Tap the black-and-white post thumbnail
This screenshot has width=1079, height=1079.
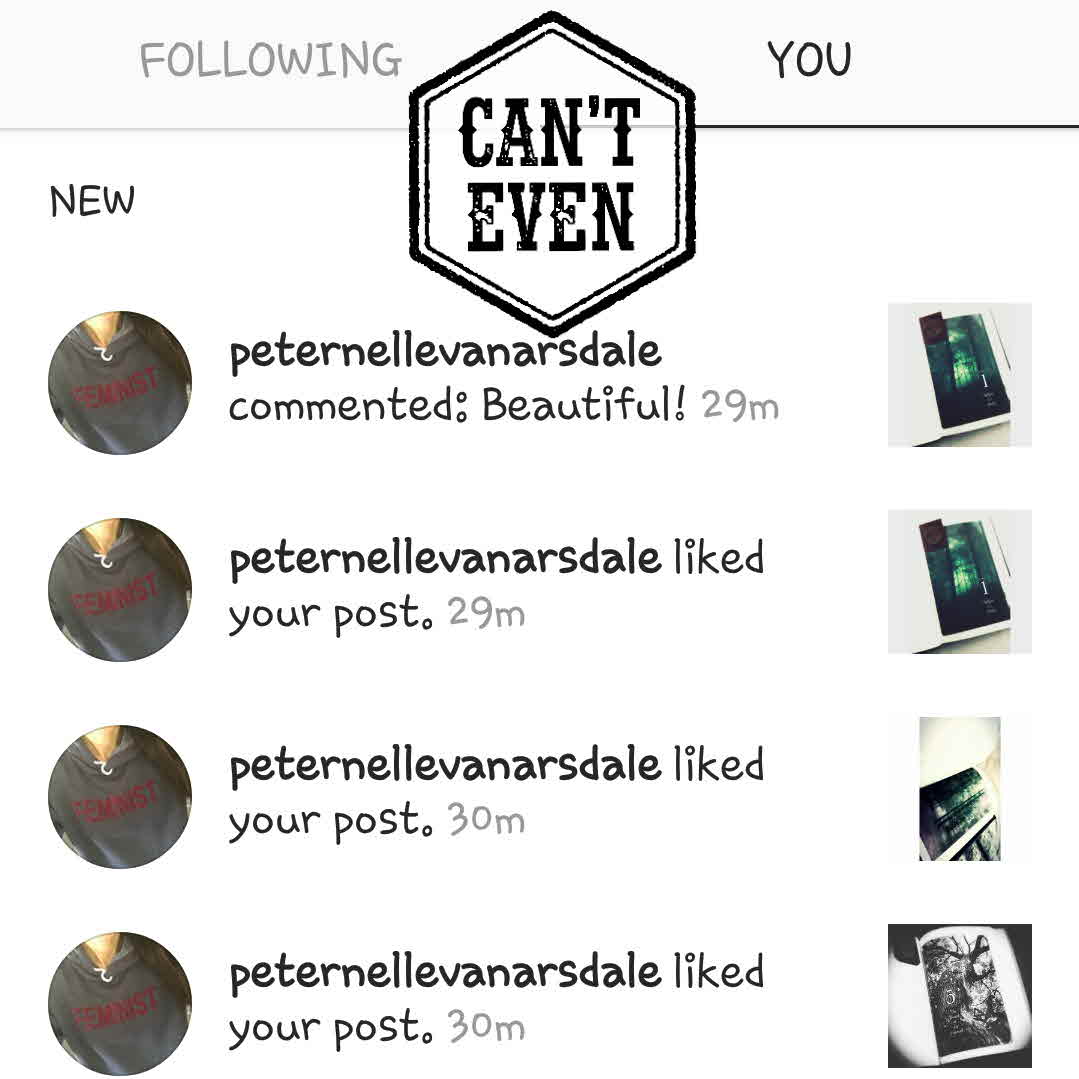959,995
